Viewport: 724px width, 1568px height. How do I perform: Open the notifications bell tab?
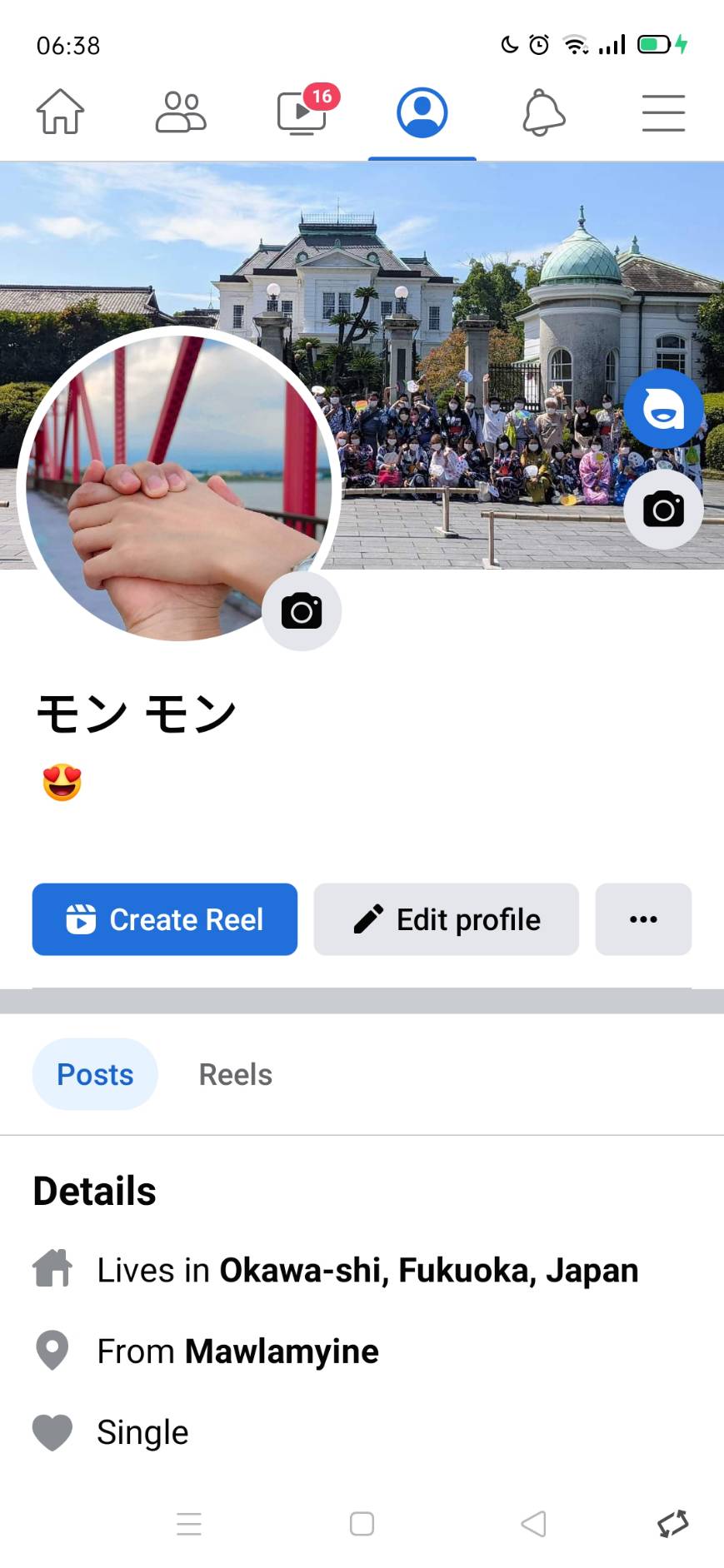click(x=543, y=112)
